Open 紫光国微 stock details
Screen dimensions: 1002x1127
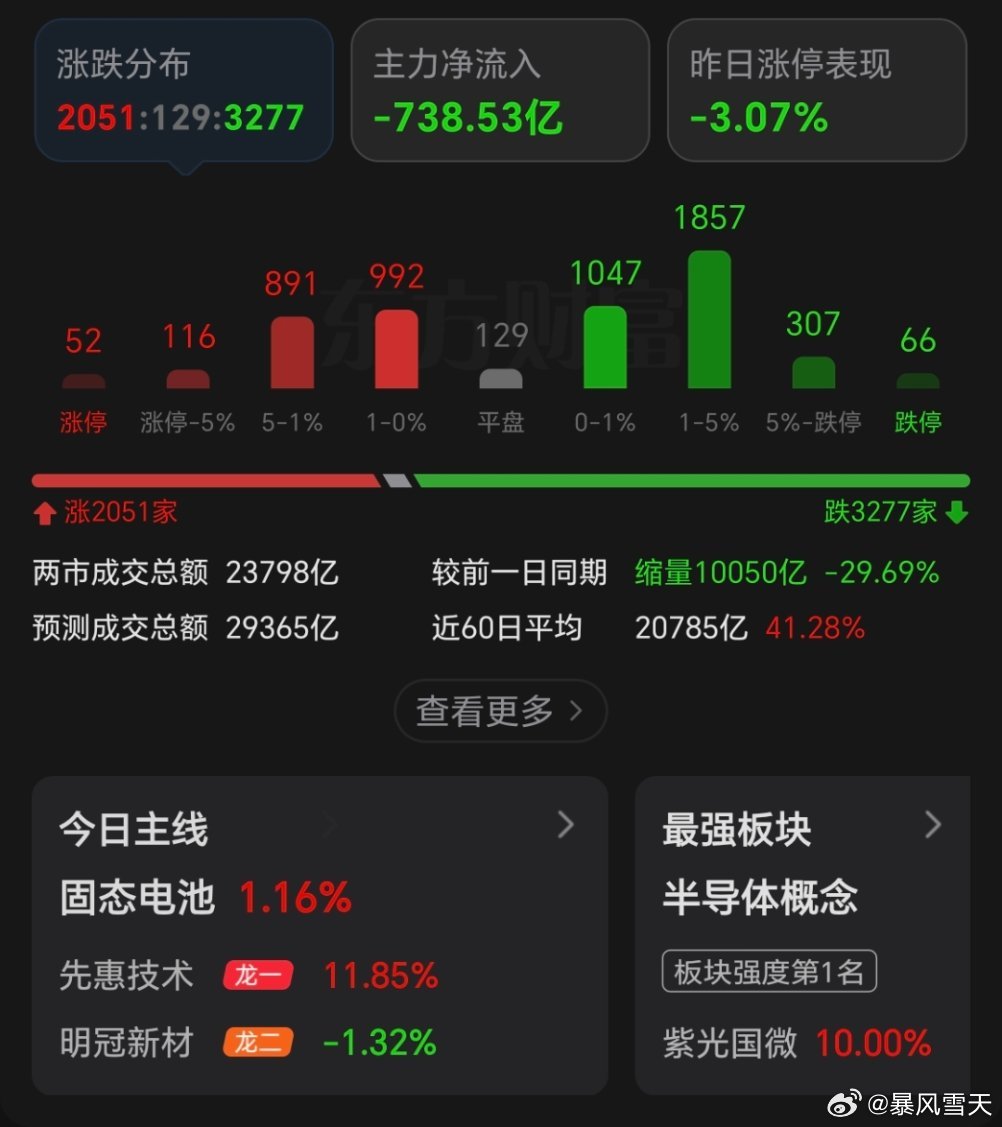(725, 1042)
